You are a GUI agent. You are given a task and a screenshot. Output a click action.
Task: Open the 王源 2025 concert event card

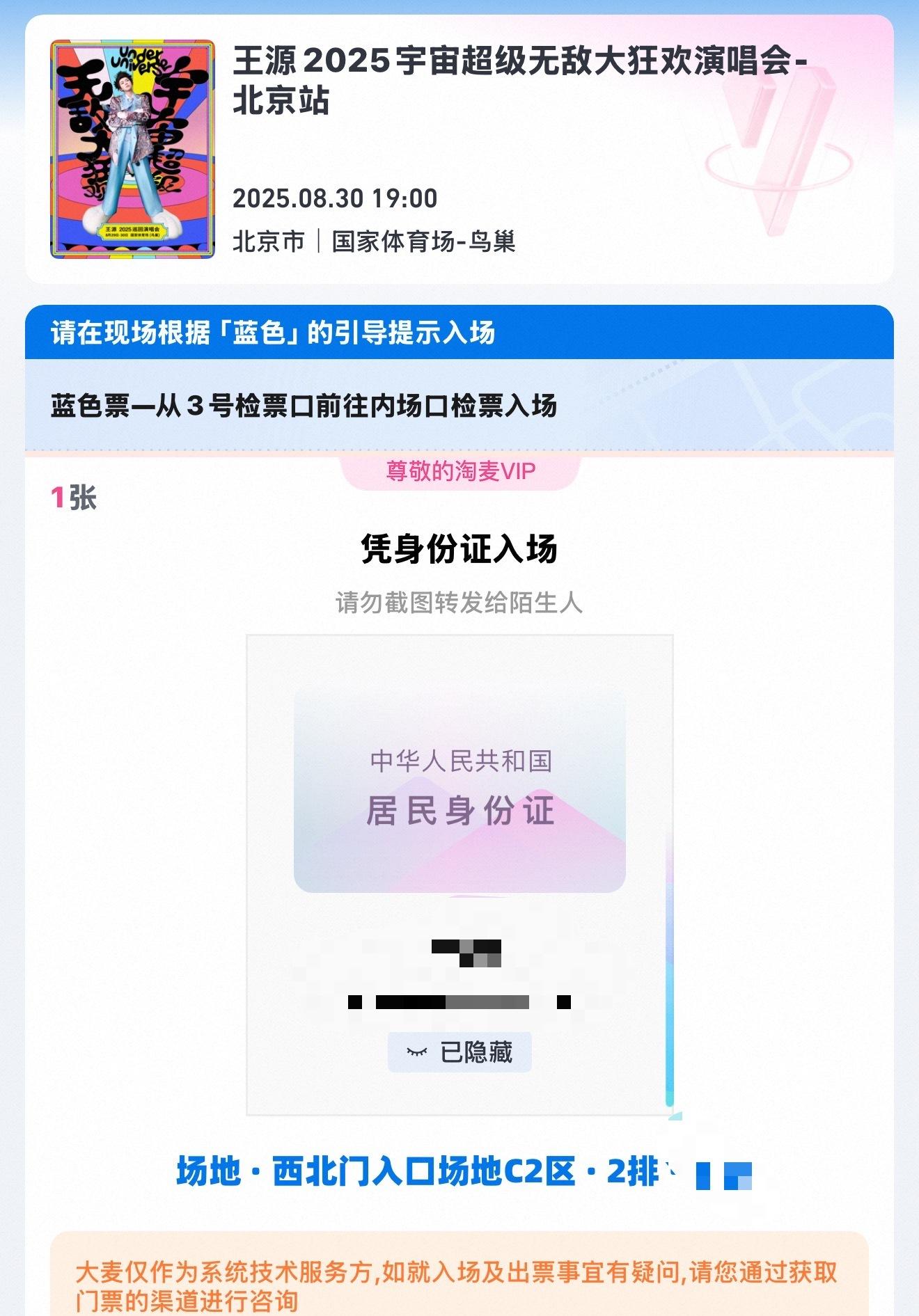tap(459, 149)
